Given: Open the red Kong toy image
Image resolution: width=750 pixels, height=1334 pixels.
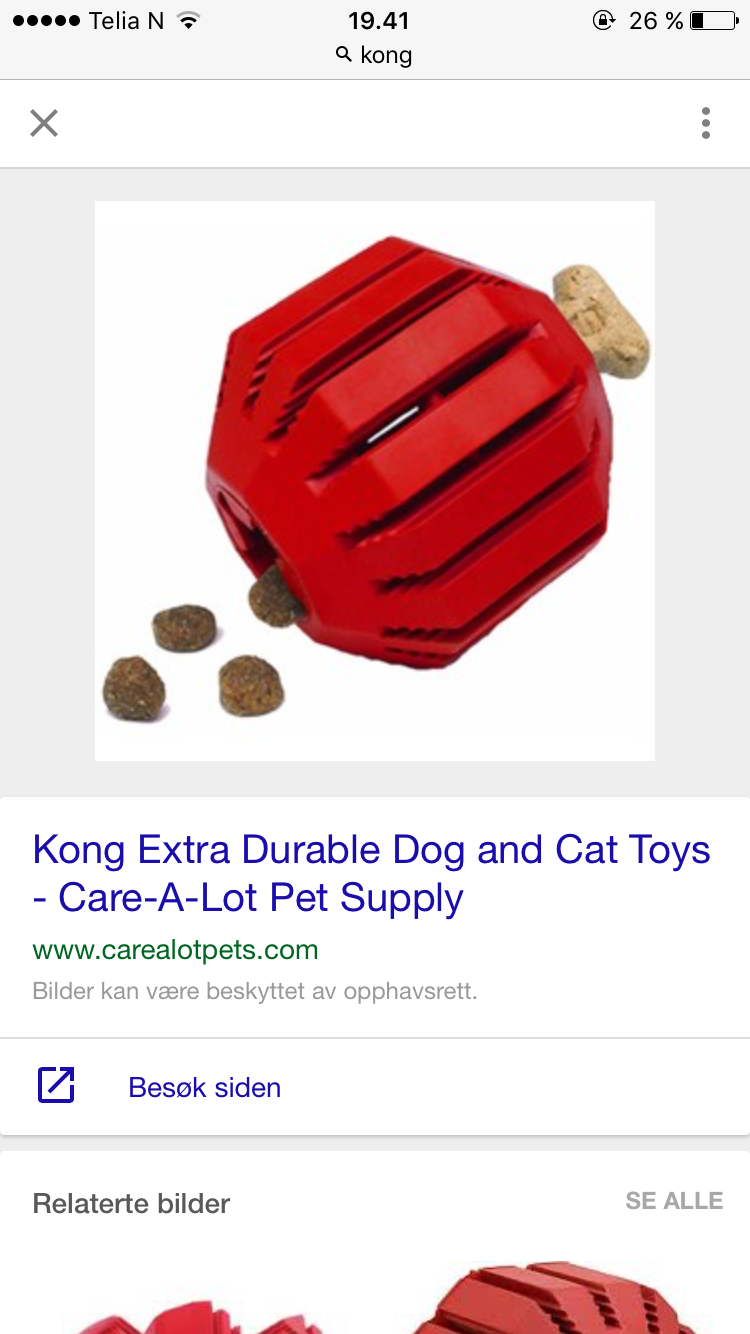Looking at the screenshot, I should pyautogui.click(x=375, y=481).
